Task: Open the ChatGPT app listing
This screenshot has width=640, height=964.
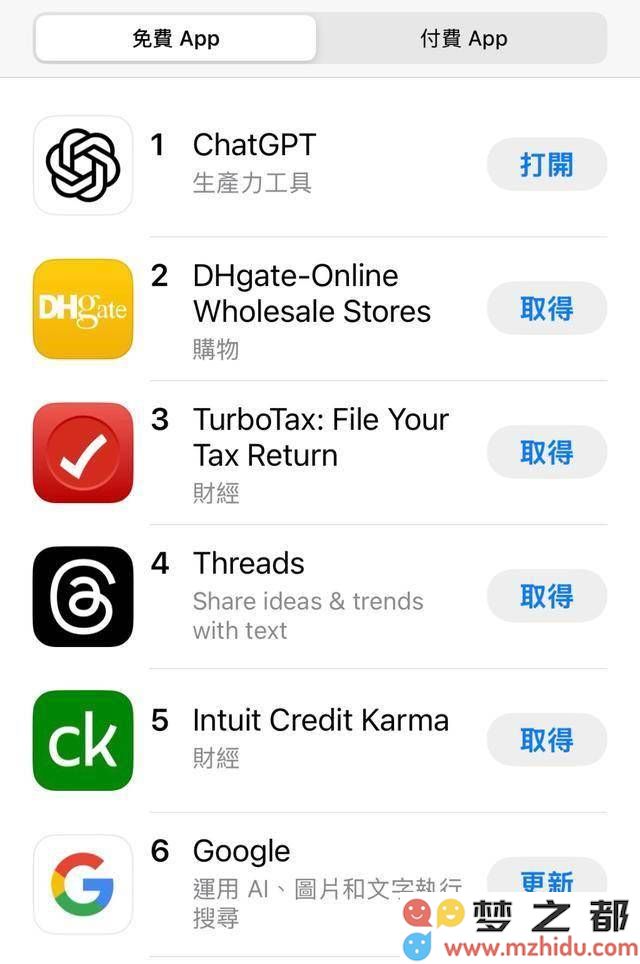Action: point(254,146)
